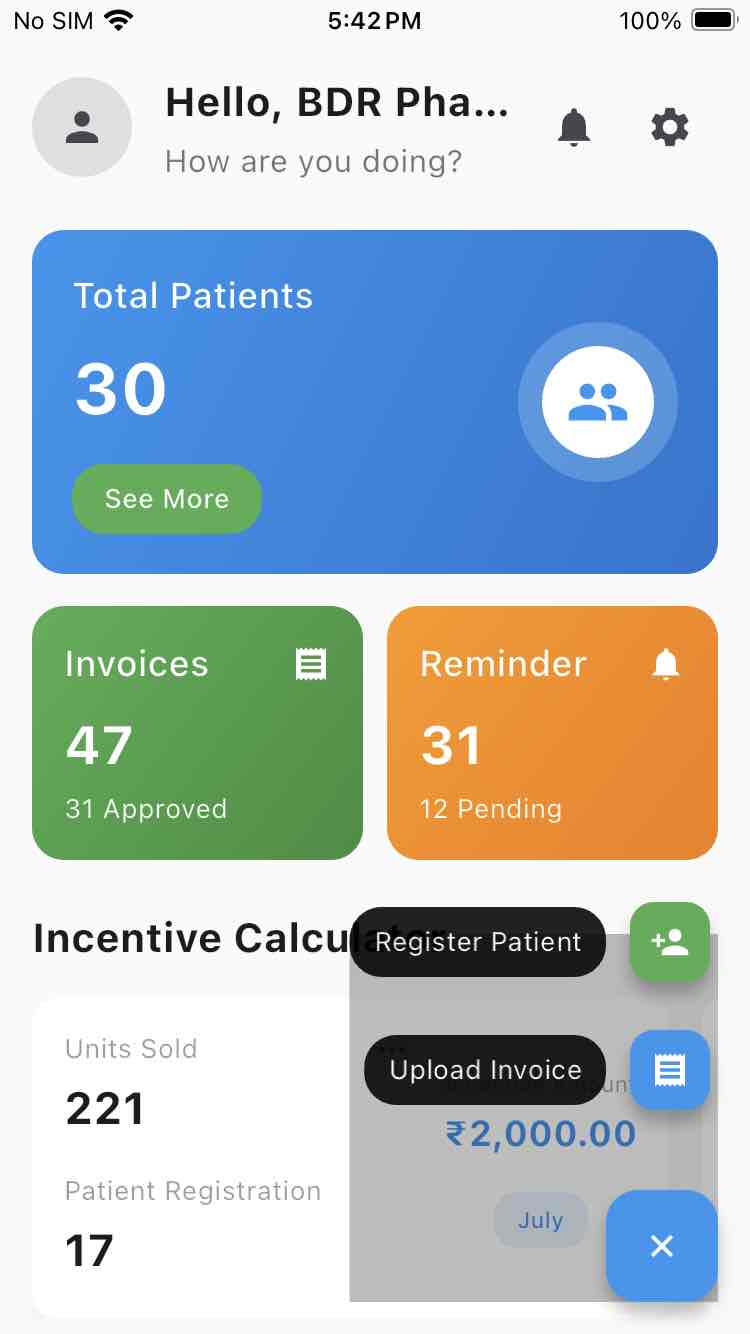750x1334 pixels.
Task: Select the July month chip
Action: 540,1220
